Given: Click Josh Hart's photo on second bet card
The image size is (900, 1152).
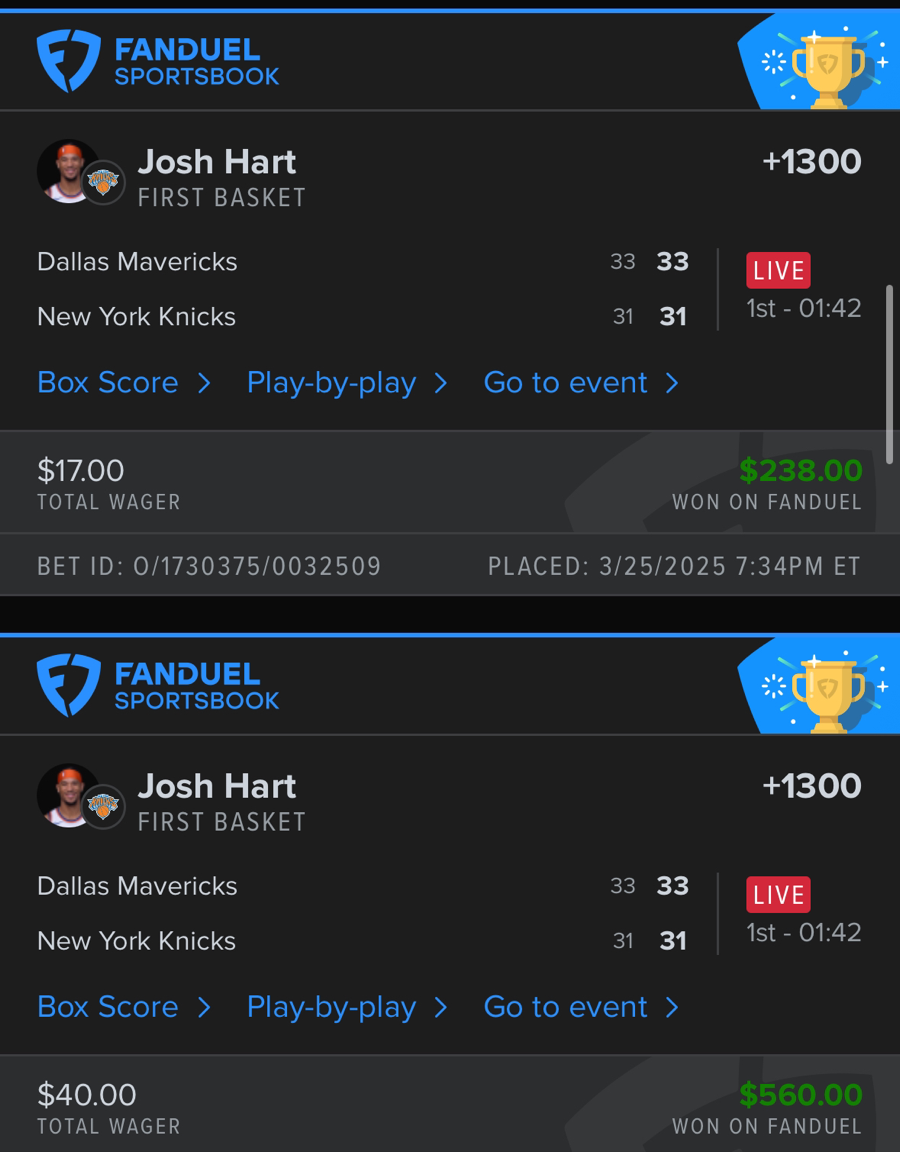Looking at the screenshot, I should pyautogui.click(x=66, y=793).
